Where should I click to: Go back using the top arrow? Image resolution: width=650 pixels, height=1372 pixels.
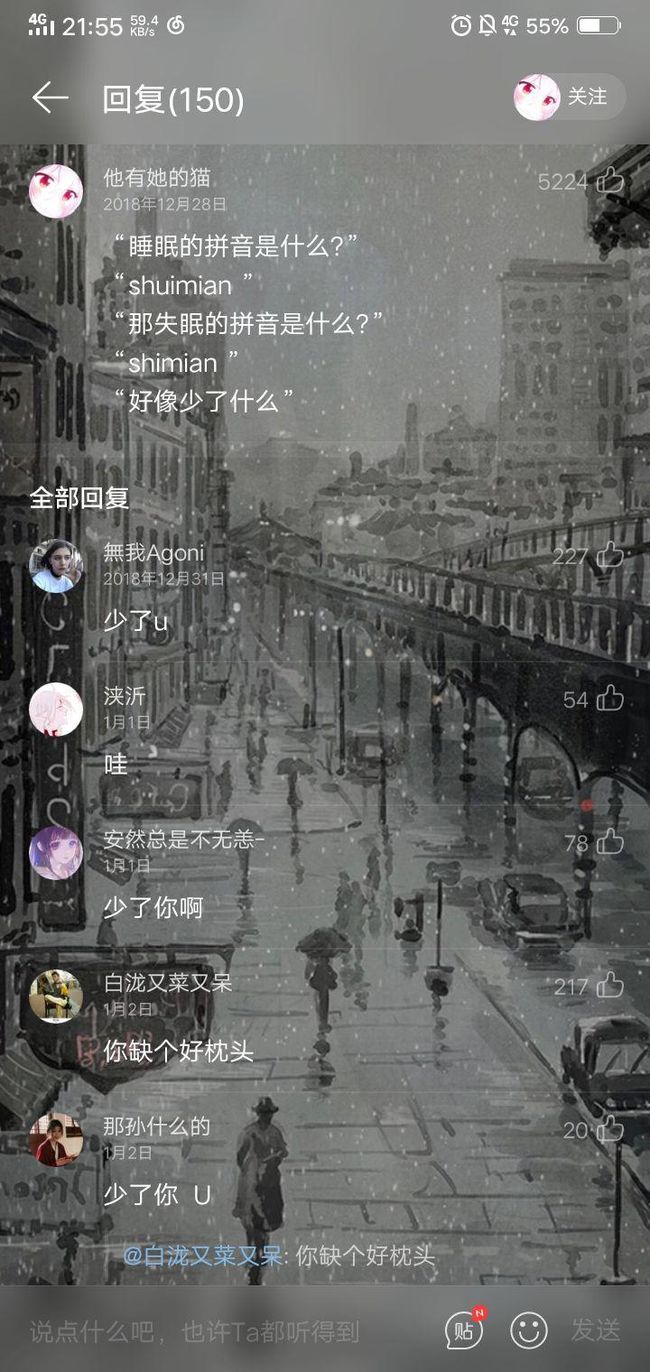(x=50, y=97)
